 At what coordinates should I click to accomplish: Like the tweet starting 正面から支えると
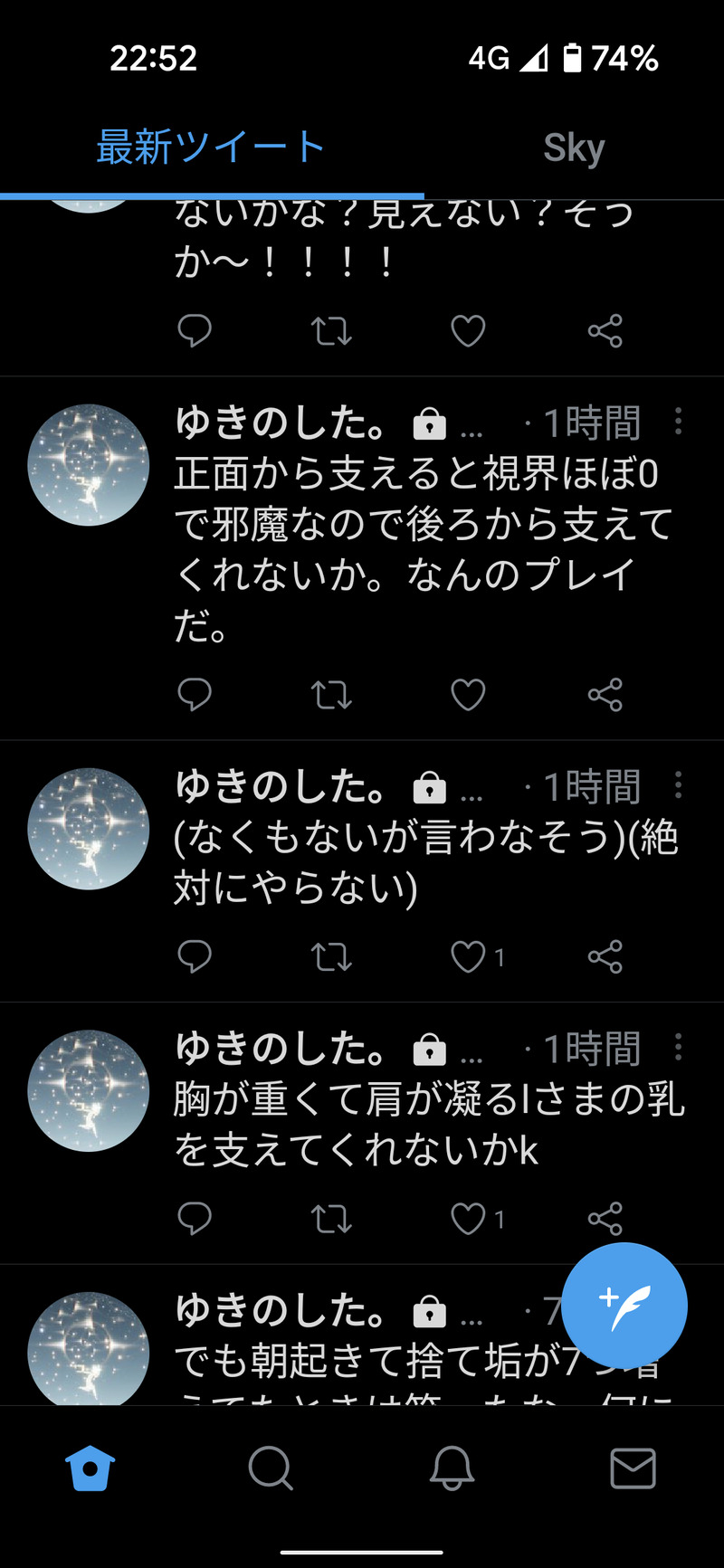click(x=468, y=694)
